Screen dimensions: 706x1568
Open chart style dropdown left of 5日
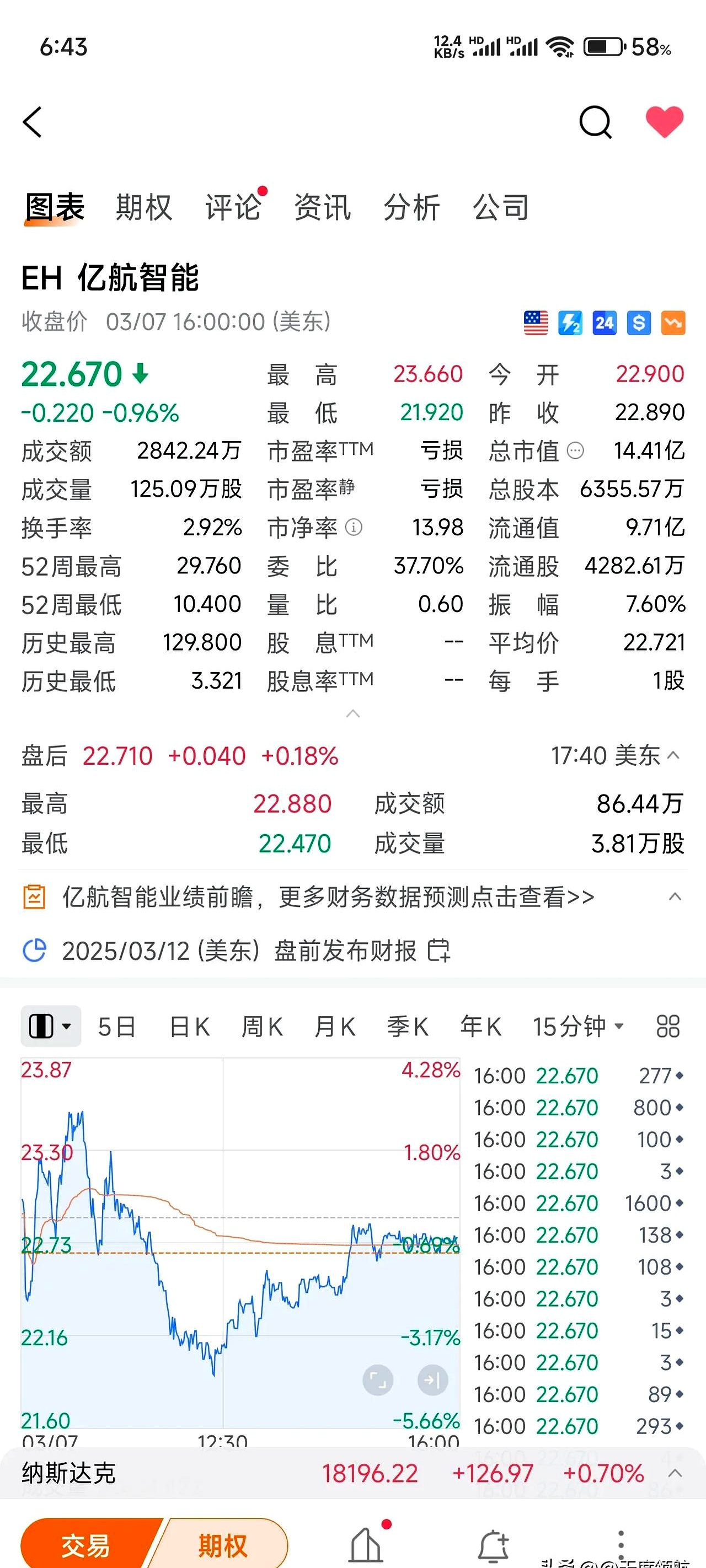click(x=51, y=1026)
